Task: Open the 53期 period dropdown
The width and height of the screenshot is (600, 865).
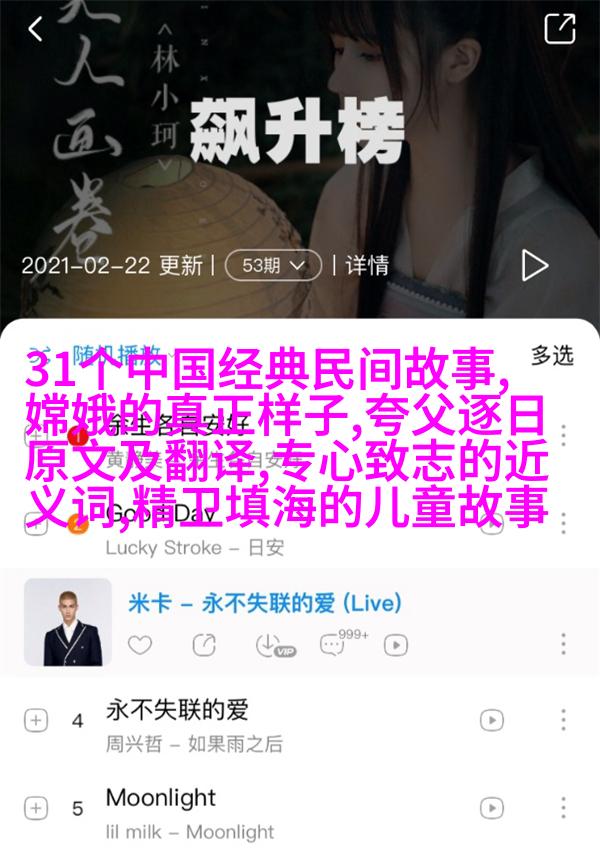Action: (x=272, y=265)
